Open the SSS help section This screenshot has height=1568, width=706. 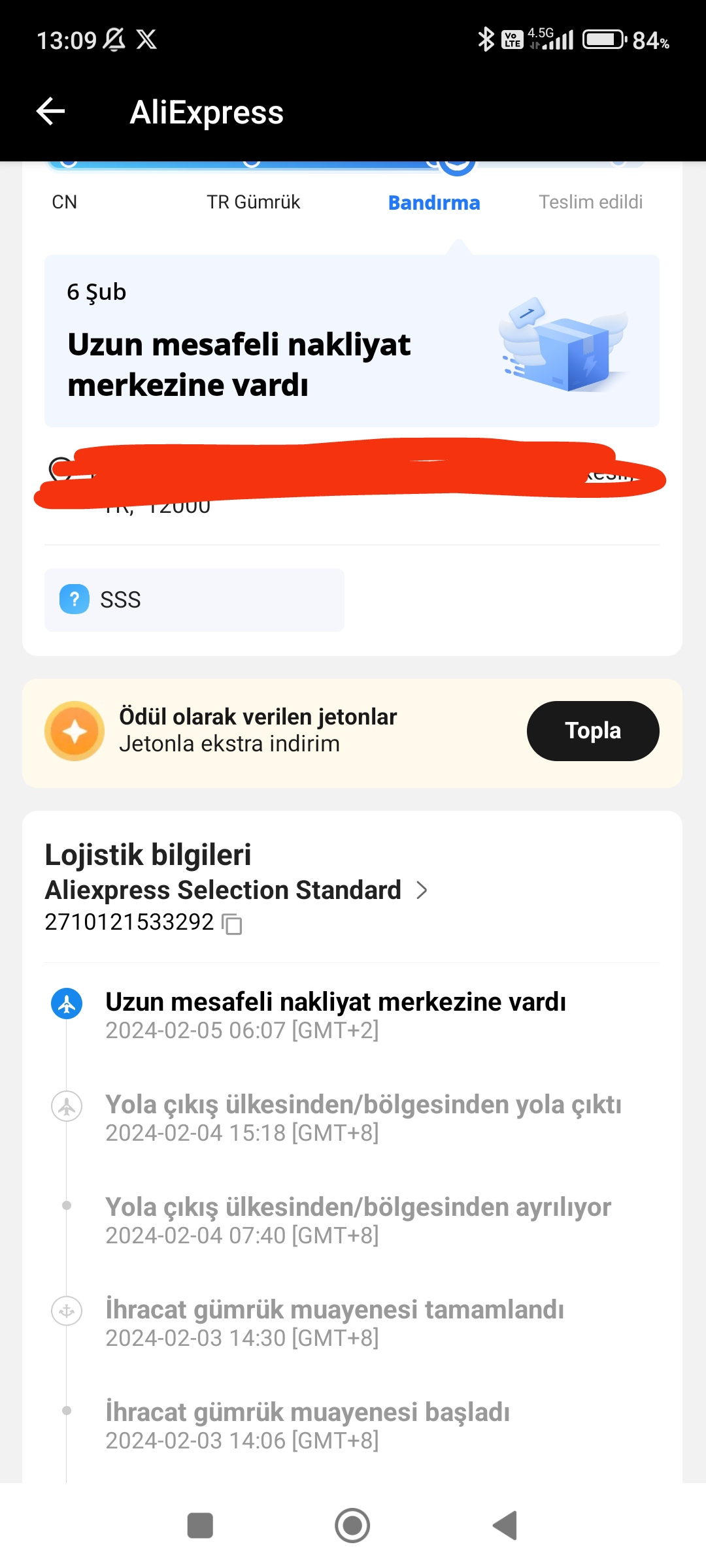(193, 599)
